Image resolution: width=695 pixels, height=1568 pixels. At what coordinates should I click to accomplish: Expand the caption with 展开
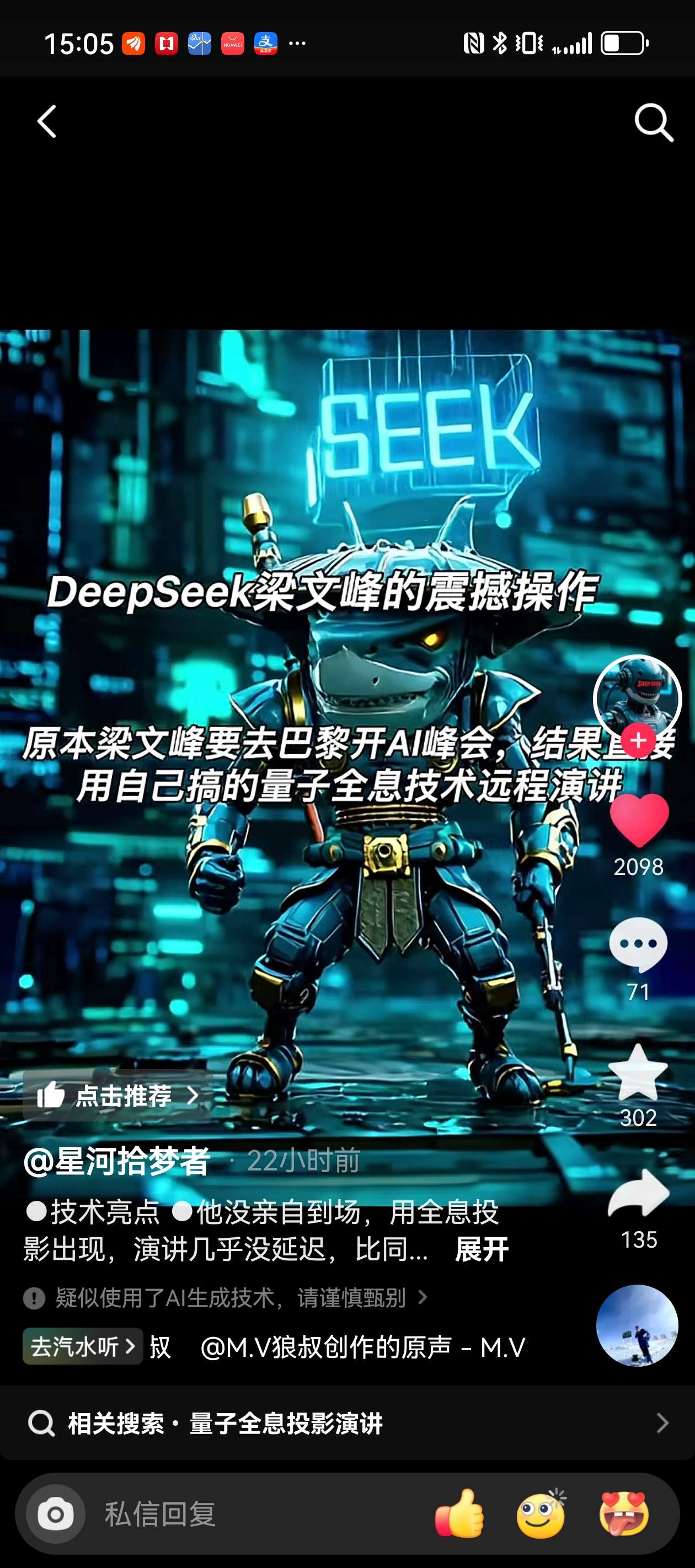tap(481, 1250)
